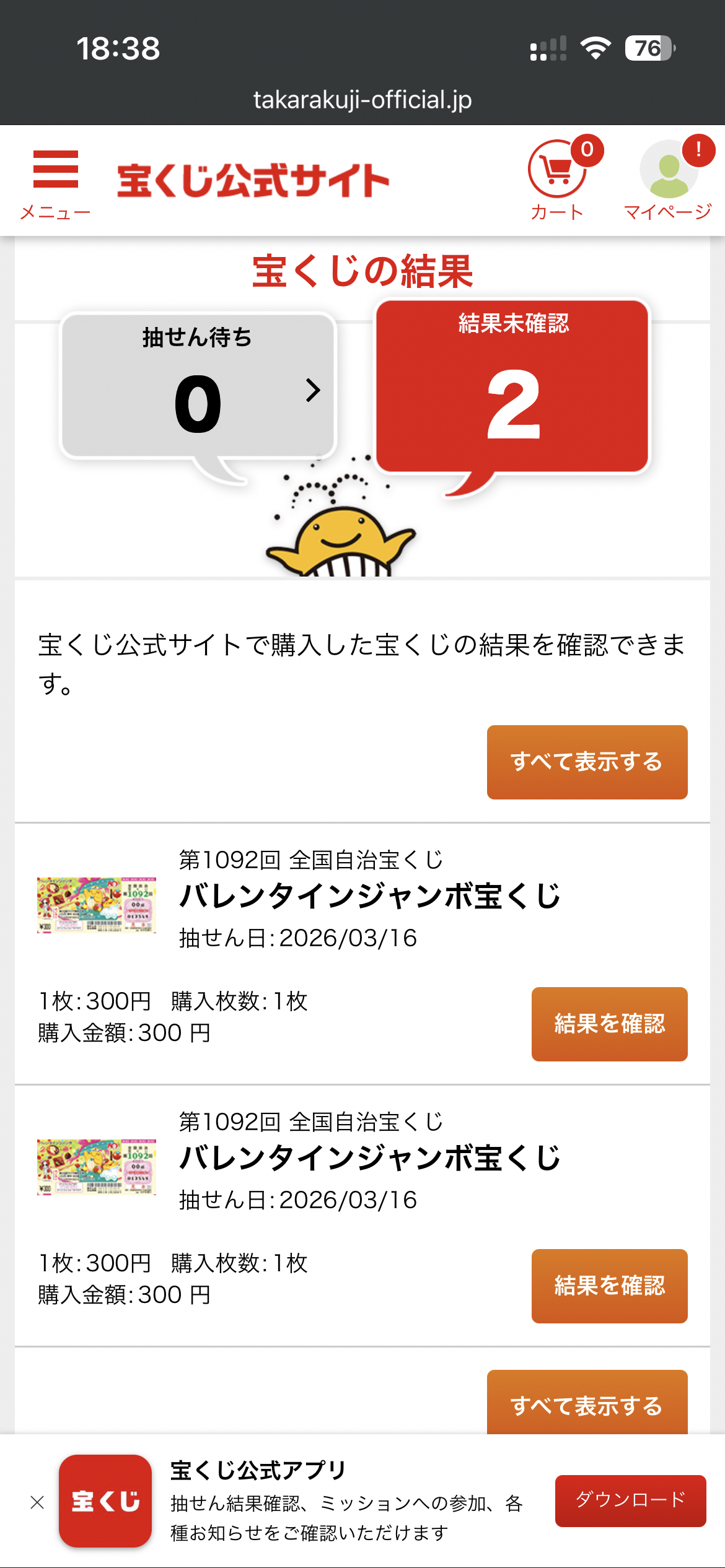Check result of second バレンタインジャンボ ticket
Screen dimensions: 725x1568
[x=609, y=1286]
